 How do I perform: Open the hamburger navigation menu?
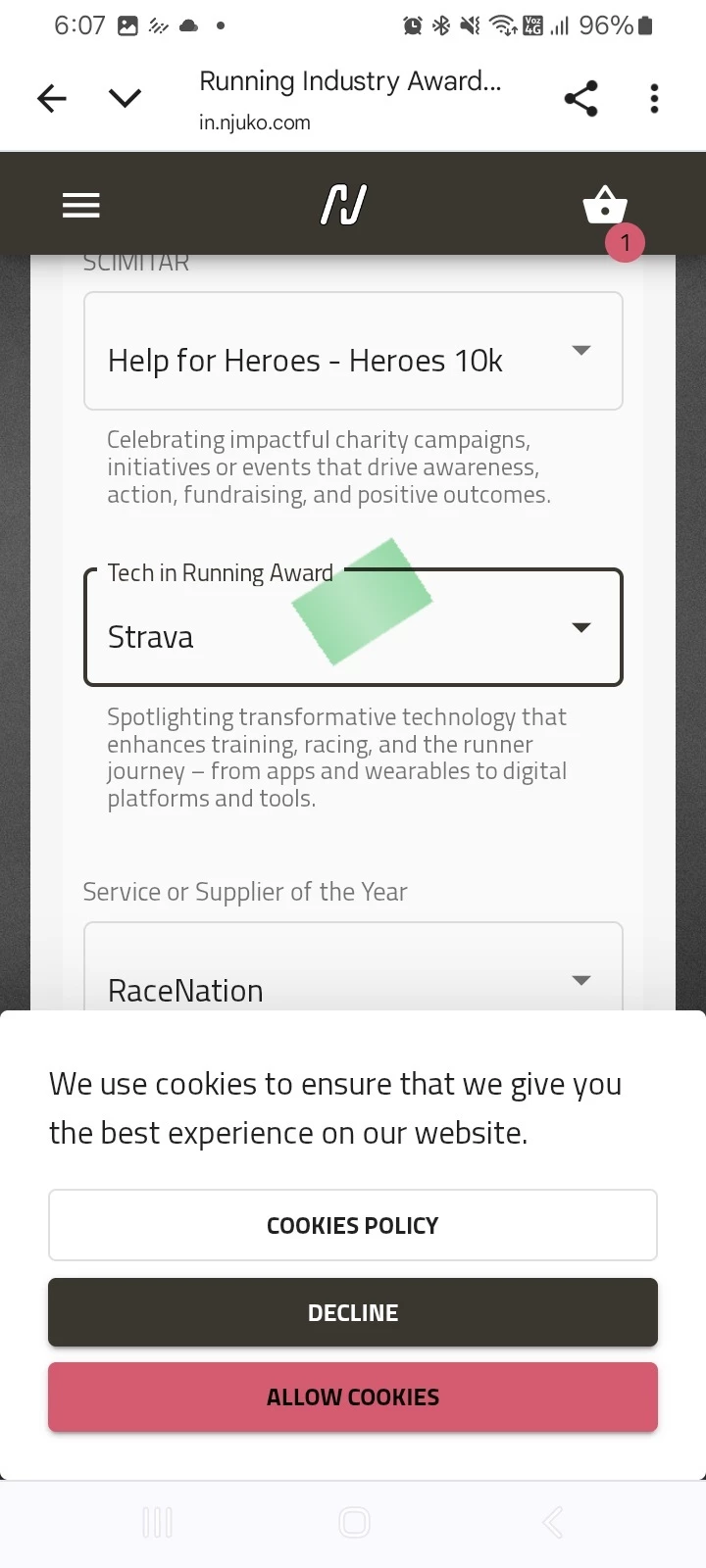[x=81, y=206]
